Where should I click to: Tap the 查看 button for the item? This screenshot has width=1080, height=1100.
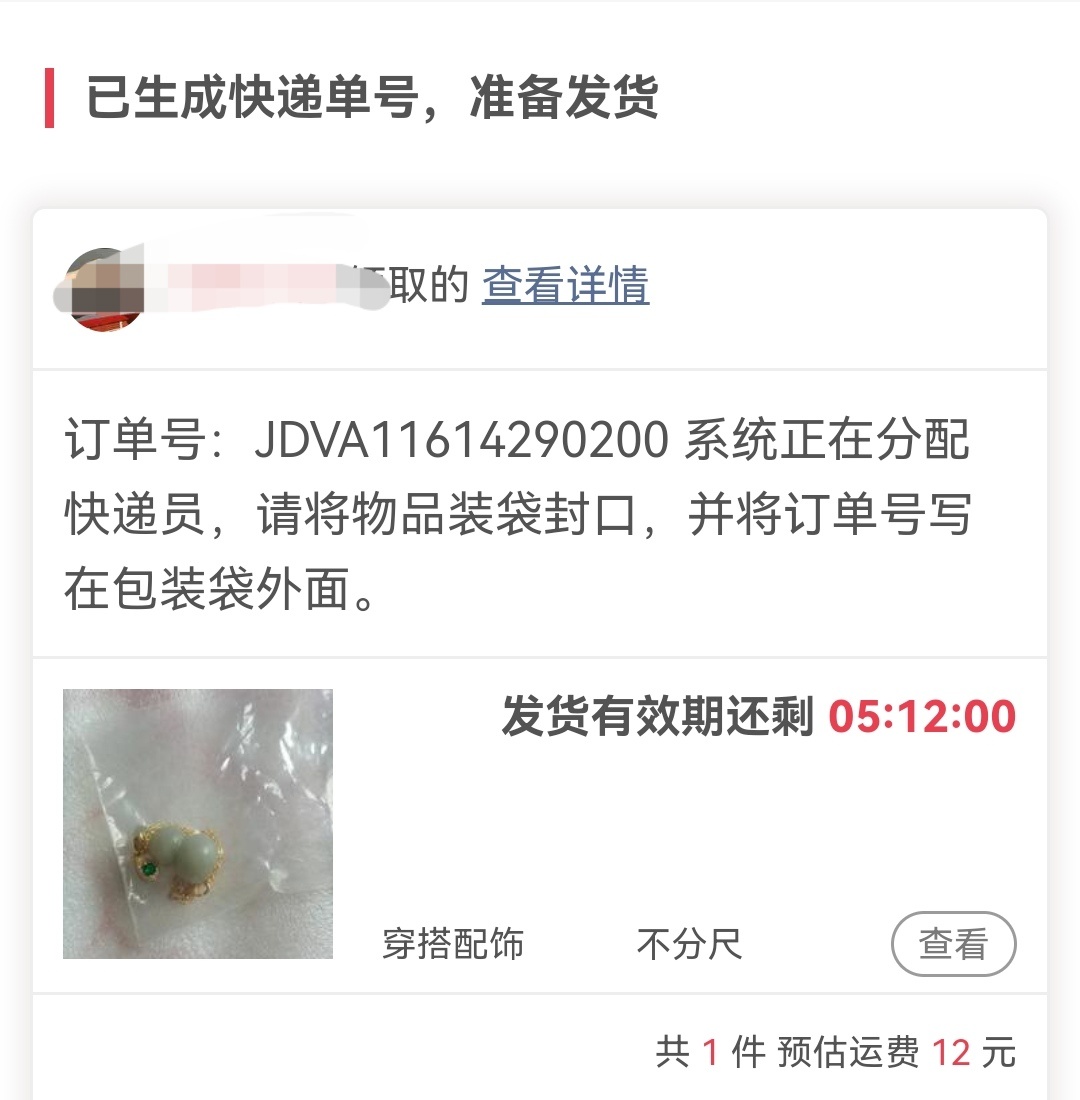pos(953,943)
